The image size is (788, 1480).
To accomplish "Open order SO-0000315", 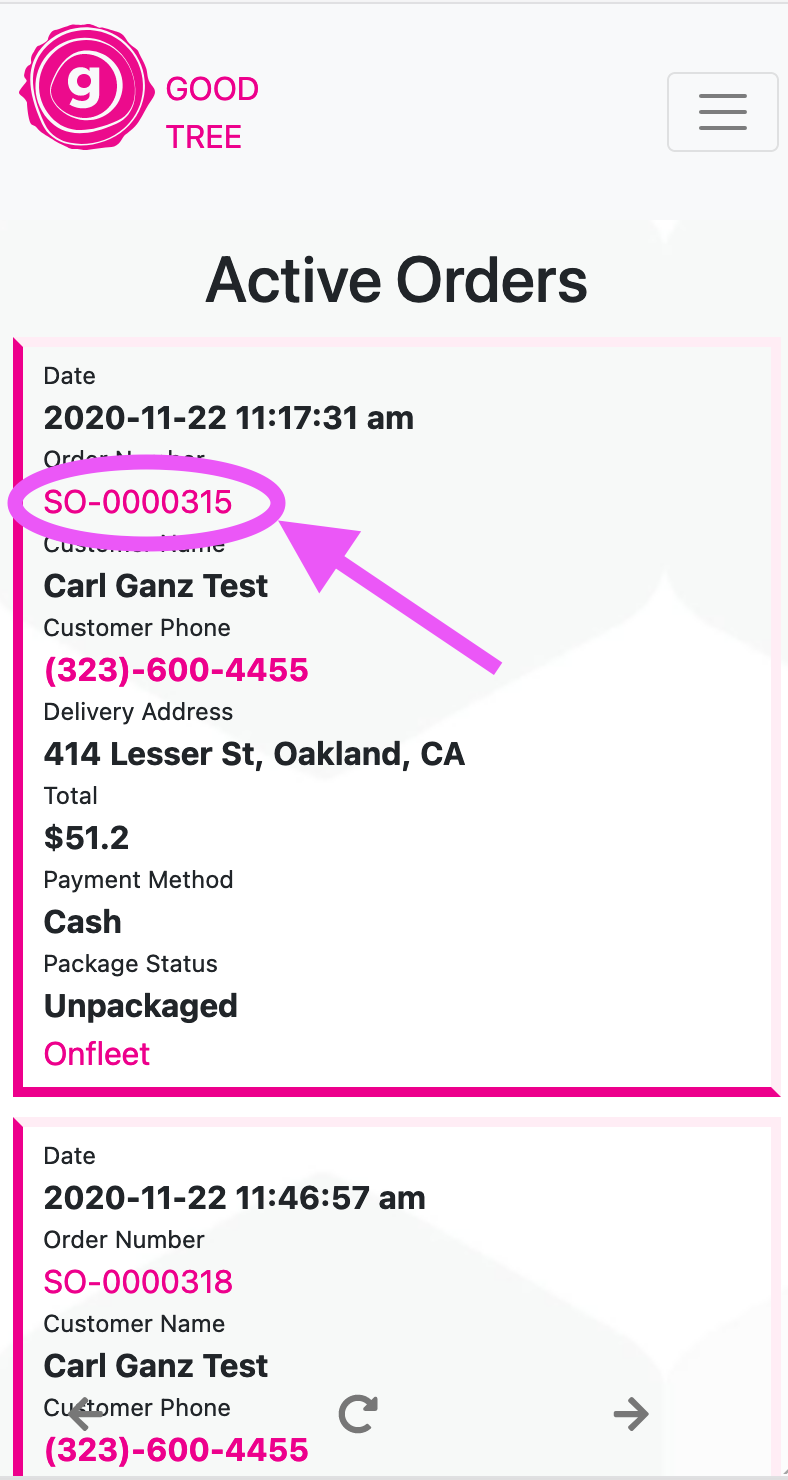I will (x=138, y=502).
